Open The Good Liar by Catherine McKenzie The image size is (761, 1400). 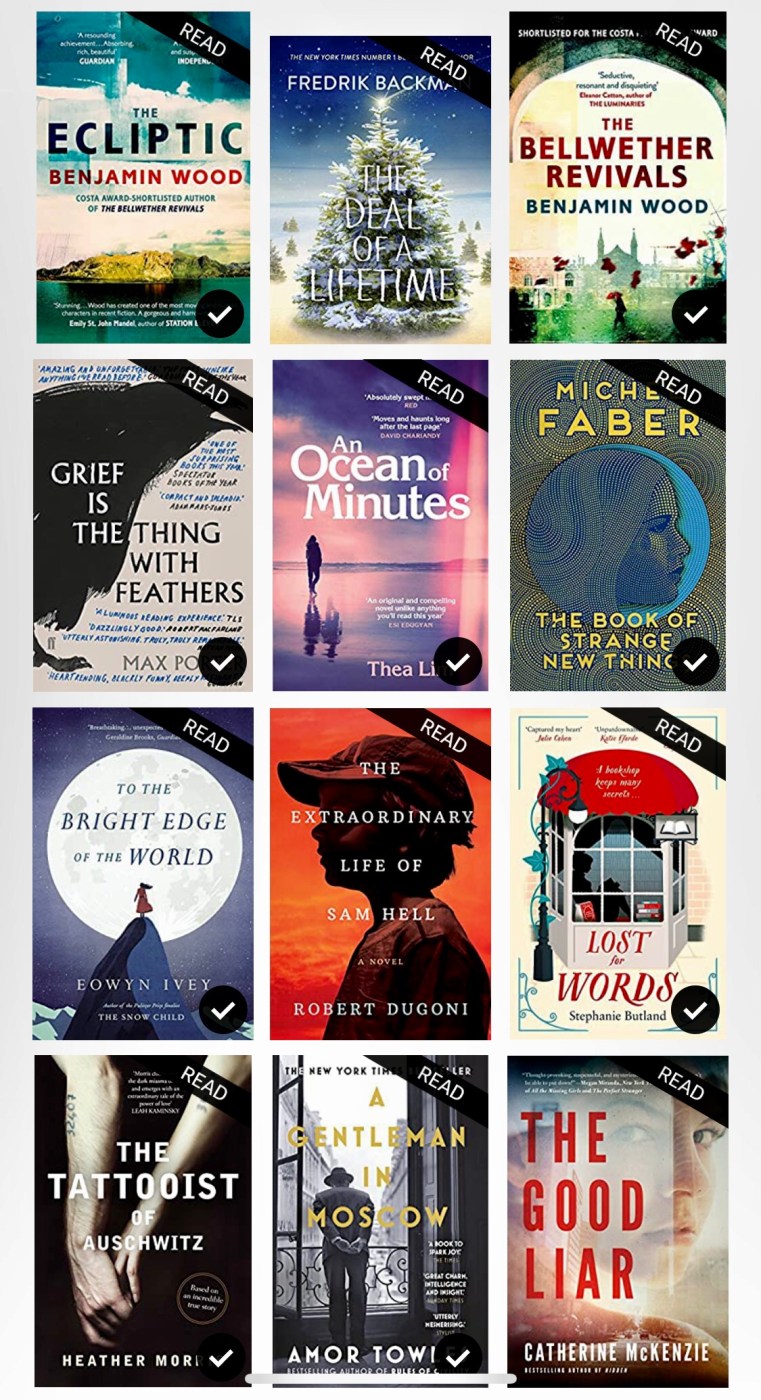coord(617,1220)
